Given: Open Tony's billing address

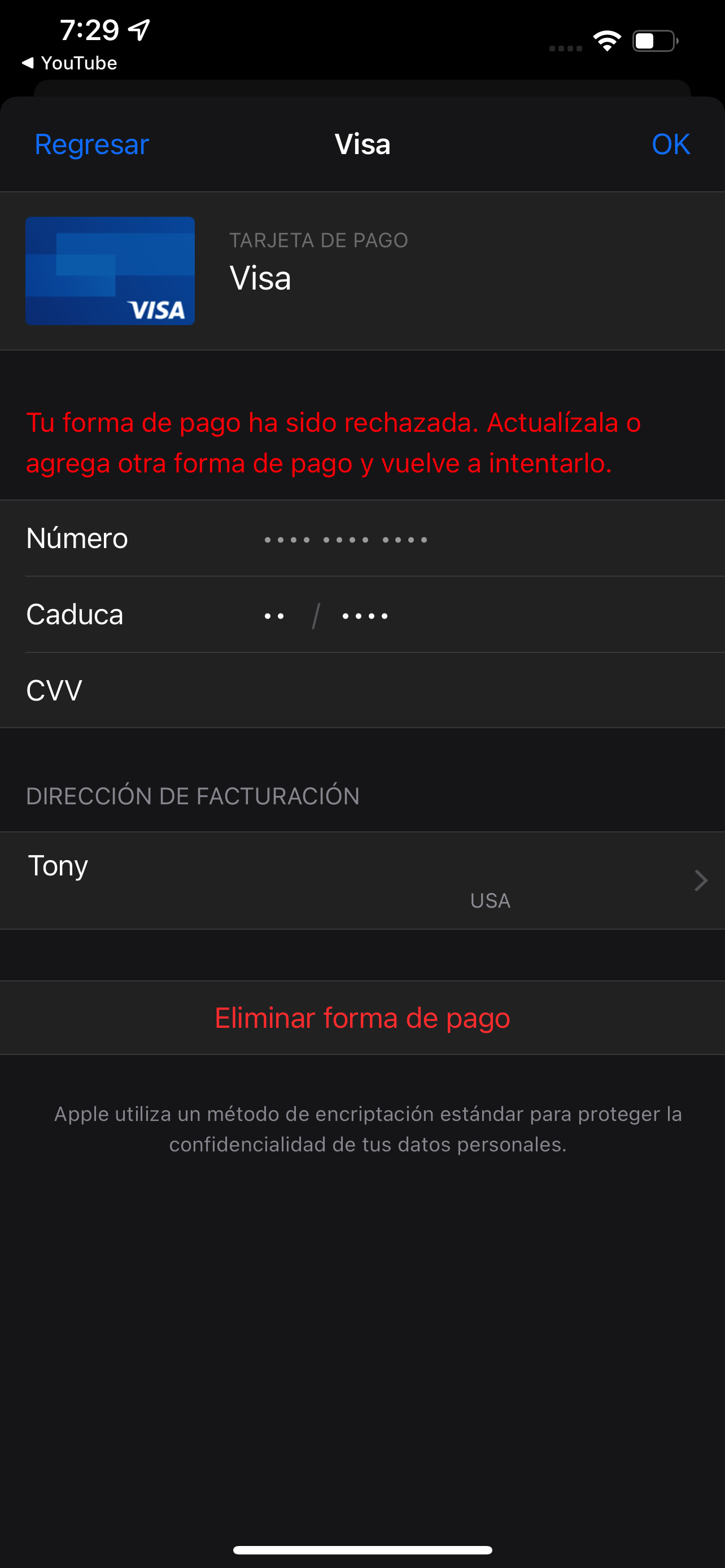Looking at the screenshot, I should pyautogui.click(x=362, y=880).
